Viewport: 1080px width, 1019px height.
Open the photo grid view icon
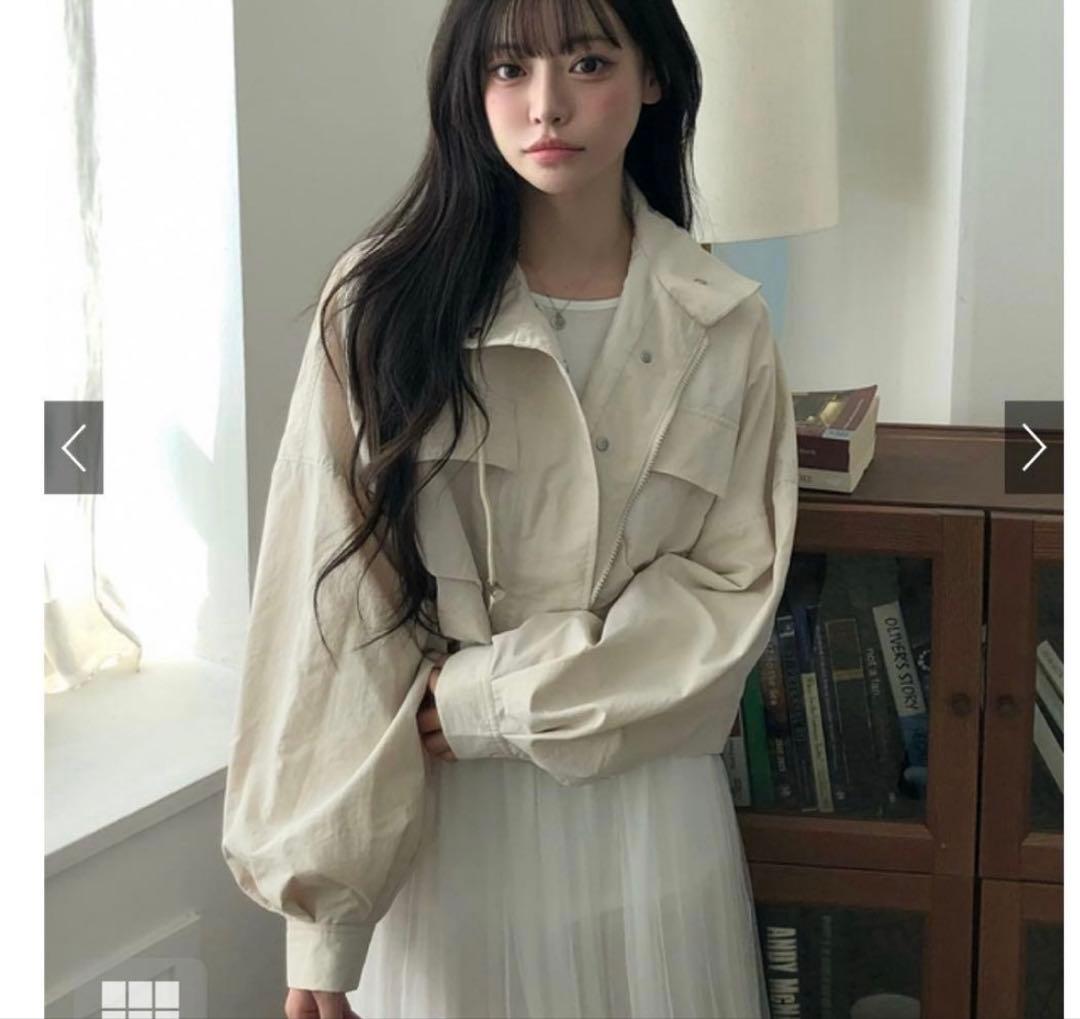pyautogui.click(x=141, y=999)
